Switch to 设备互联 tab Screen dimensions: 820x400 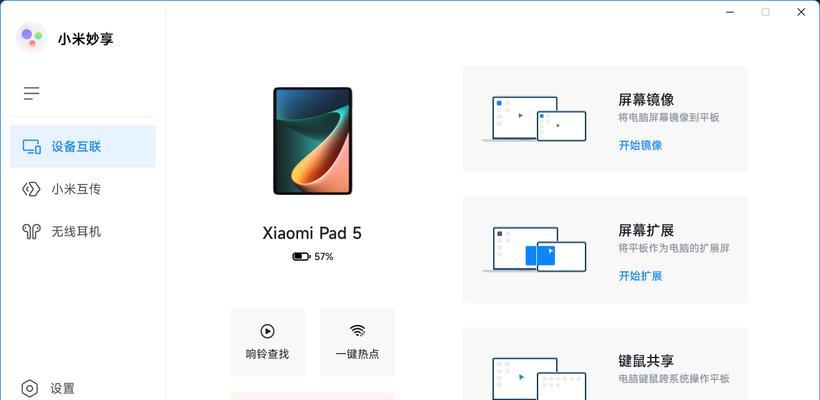click(x=82, y=147)
